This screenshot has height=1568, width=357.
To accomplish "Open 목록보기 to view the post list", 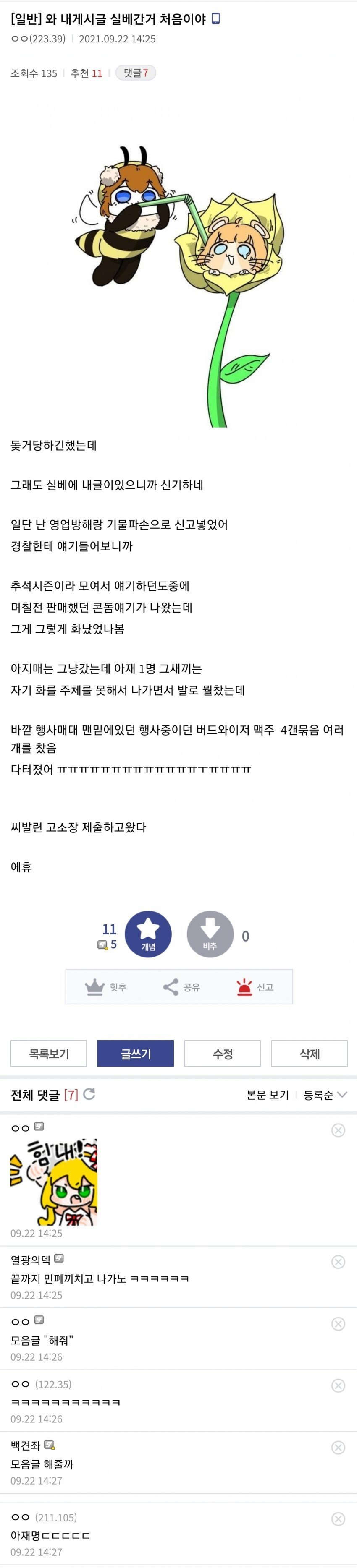I will (49, 1053).
